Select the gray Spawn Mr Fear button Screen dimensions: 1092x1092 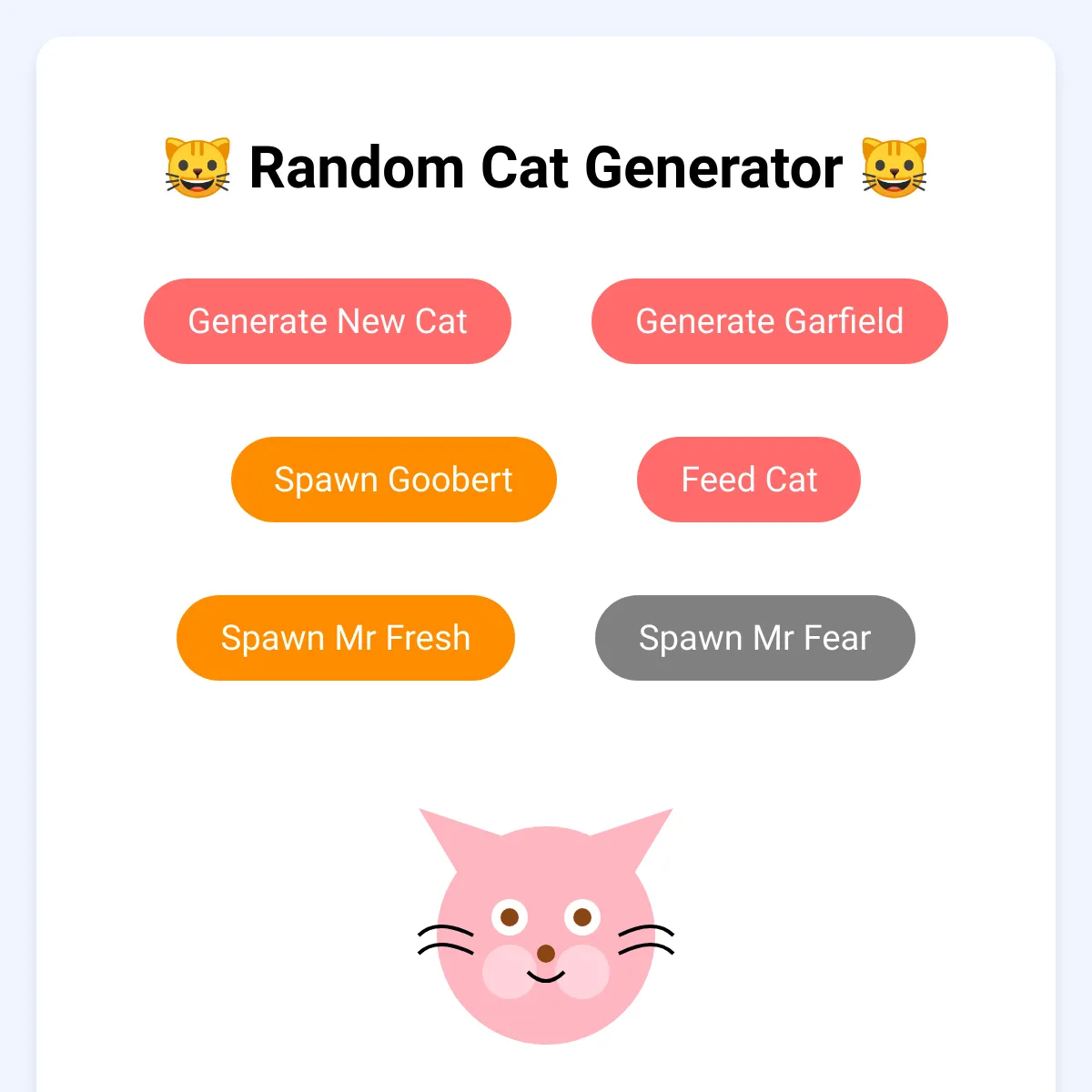click(754, 638)
